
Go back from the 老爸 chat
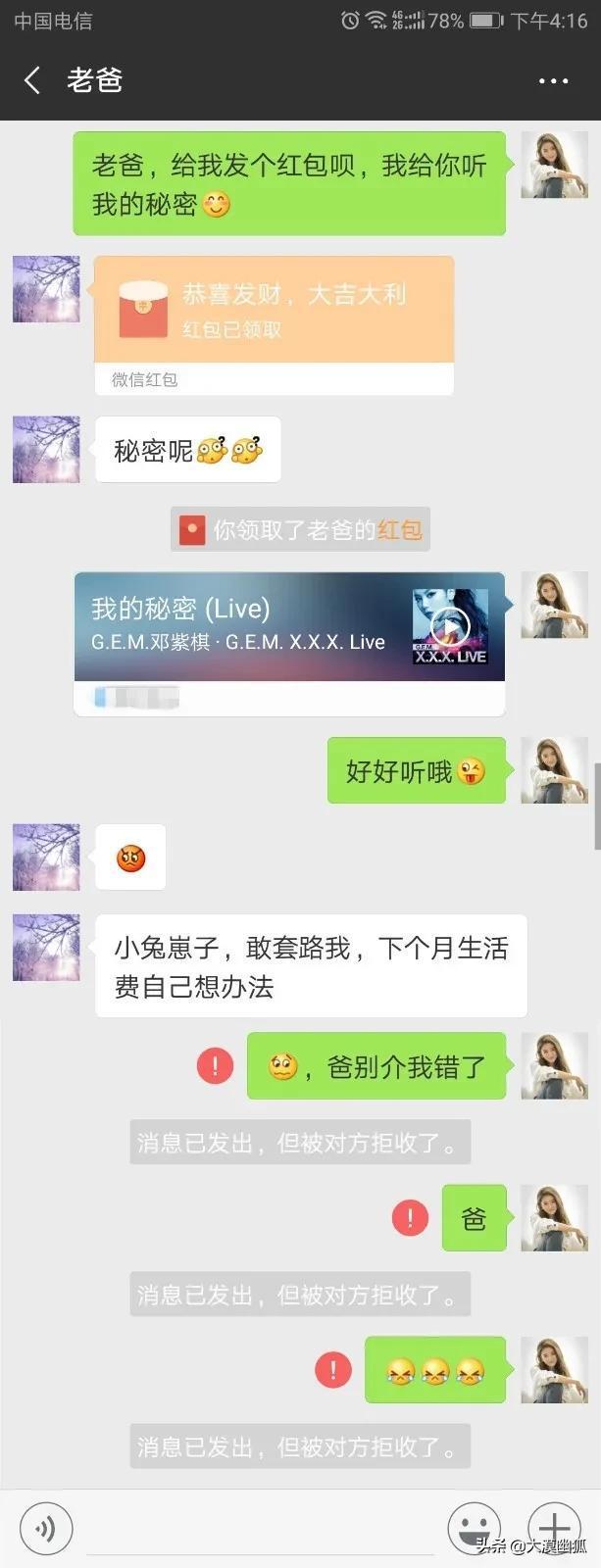pos(32,80)
